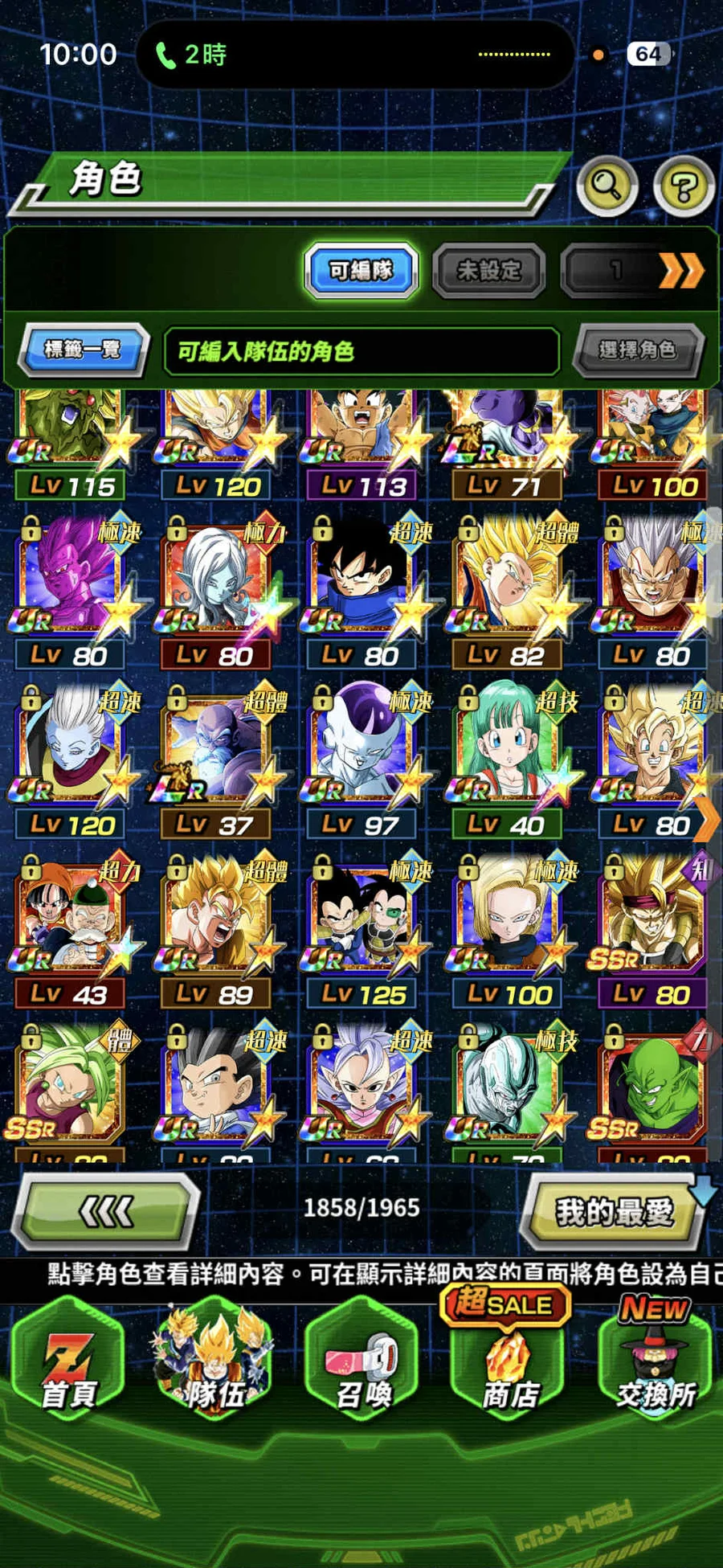Open 我的最愛 favorites
This screenshot has height=1568, width=723.
point(614,1211)
